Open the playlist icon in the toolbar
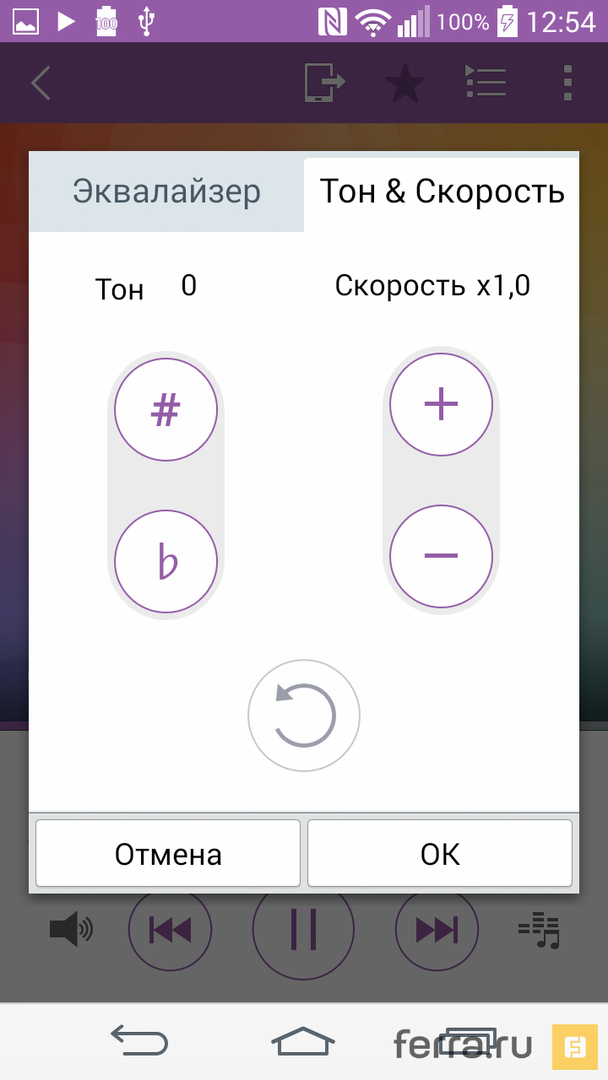The height and width of the screenshot is (1080, 608). coord(486,83)
